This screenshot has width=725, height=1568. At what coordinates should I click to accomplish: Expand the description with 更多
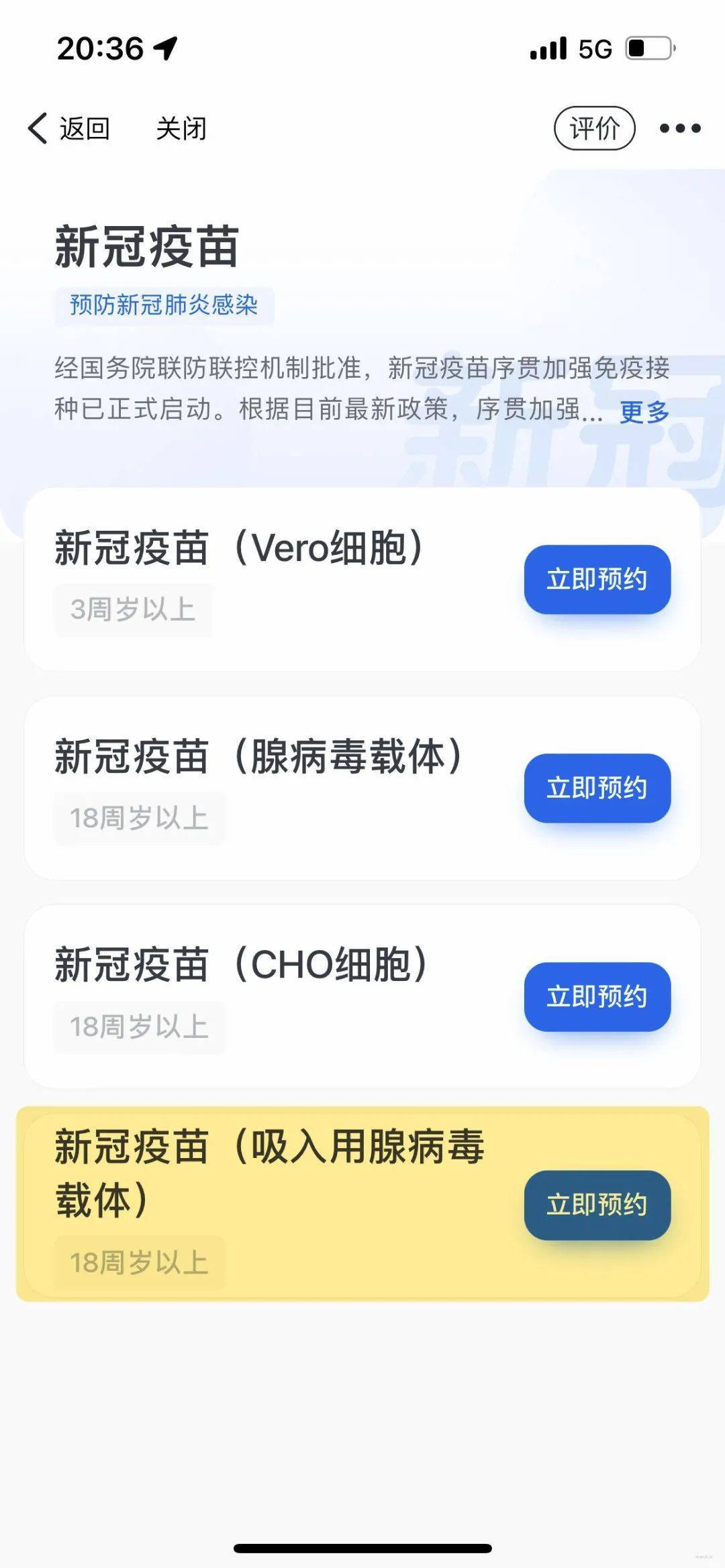pos(644,412)
